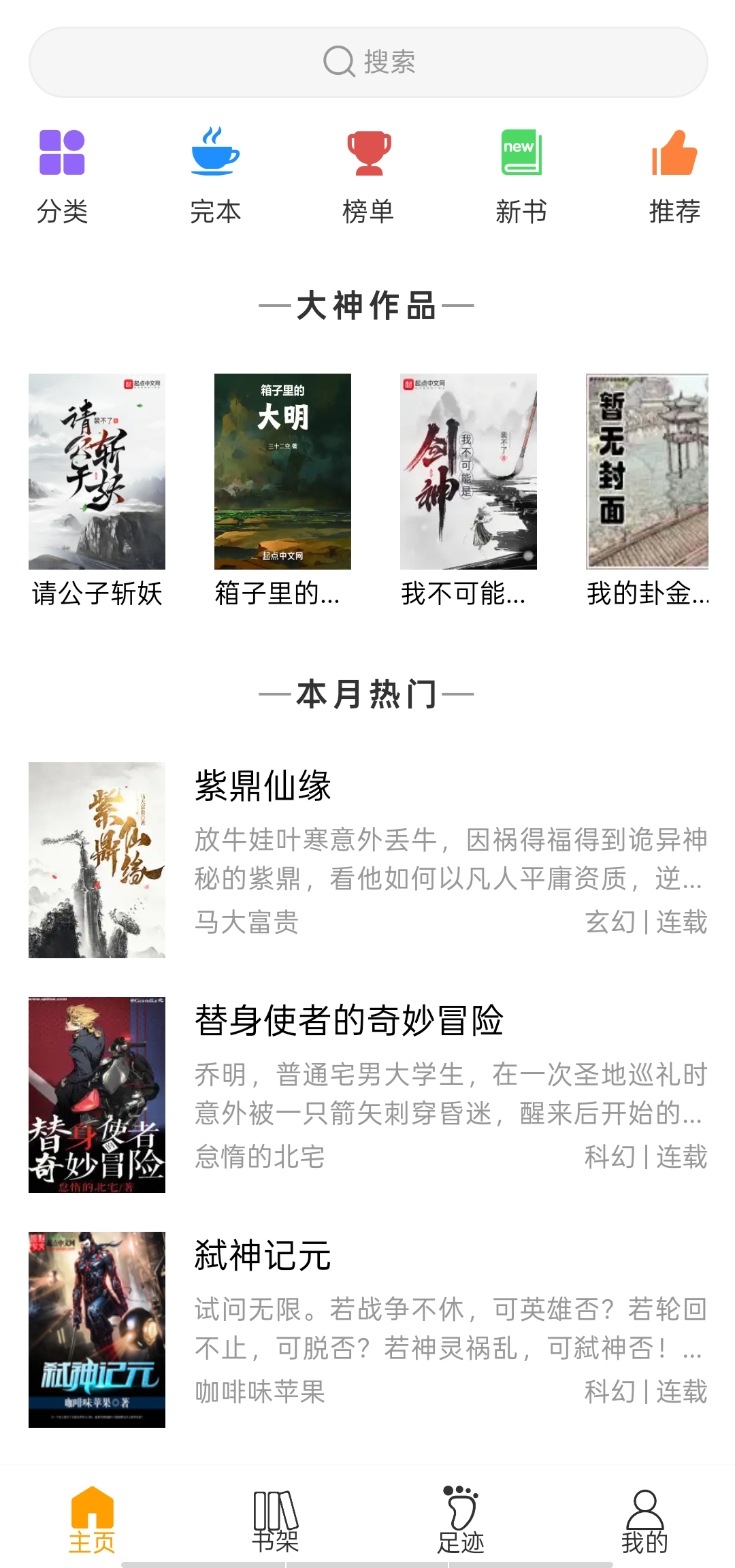Viewport: 735px width, 1568px height.
Task: Tap the 玄幻 genre label on 紫鼎仙缘
Action: [x=608, y=924]
